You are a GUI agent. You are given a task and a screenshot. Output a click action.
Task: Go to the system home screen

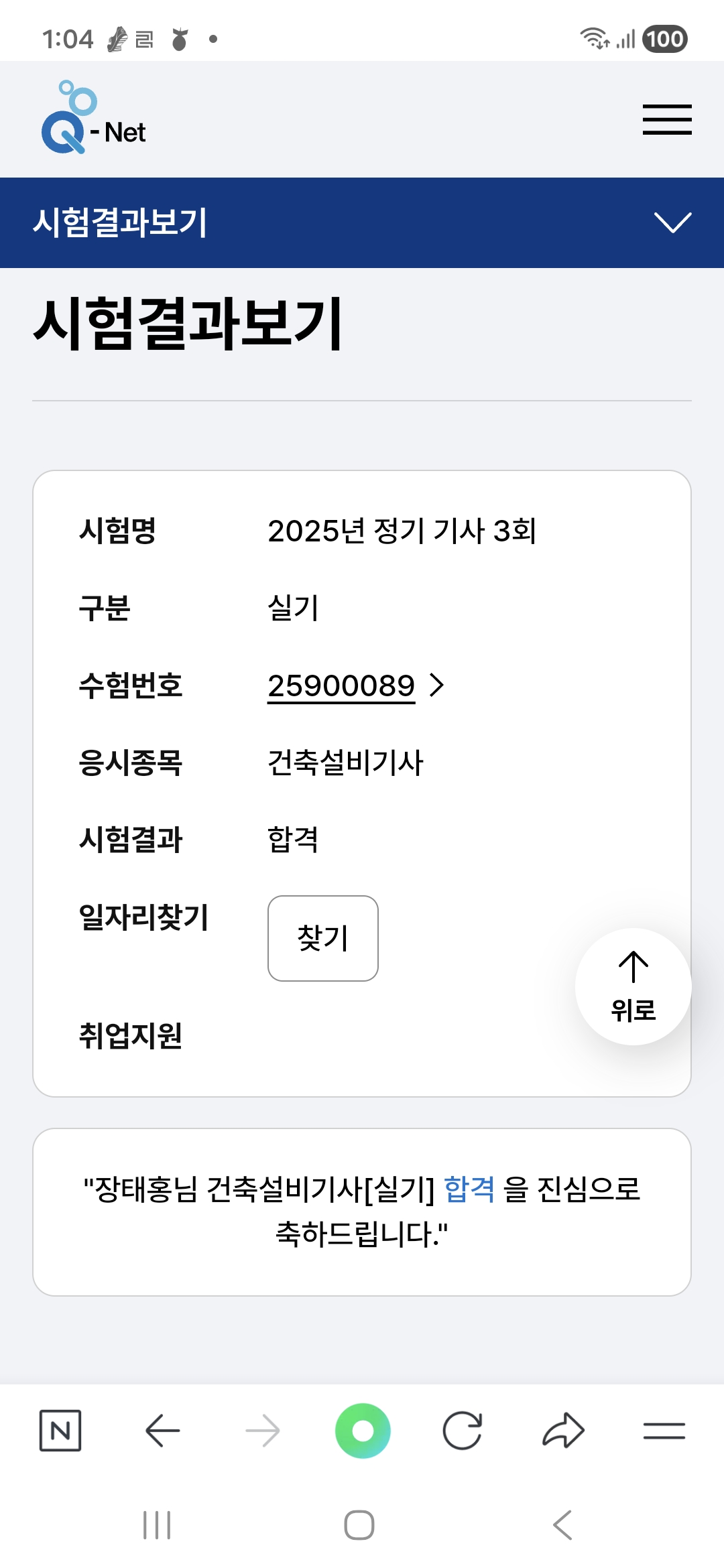359,1526
